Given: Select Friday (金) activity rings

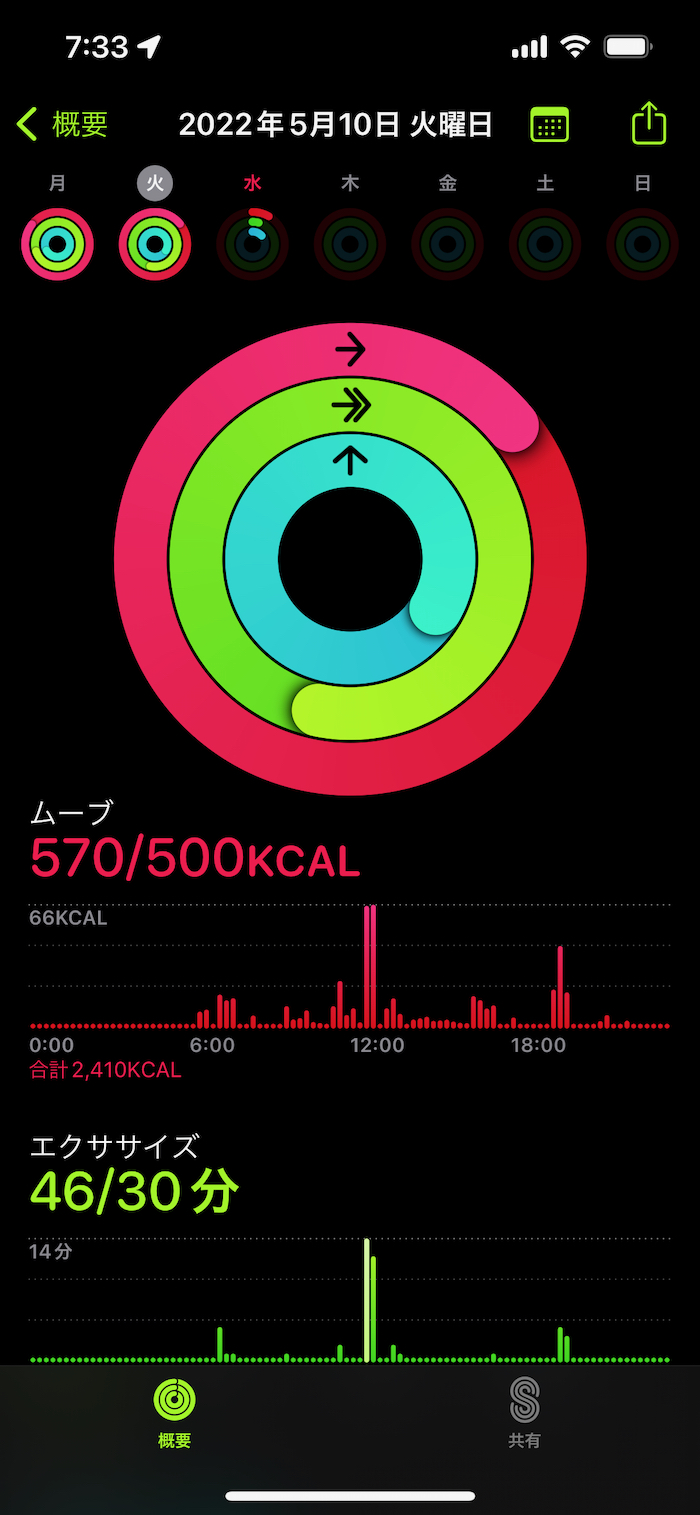Looking at the screenshot, I should 448,244.
